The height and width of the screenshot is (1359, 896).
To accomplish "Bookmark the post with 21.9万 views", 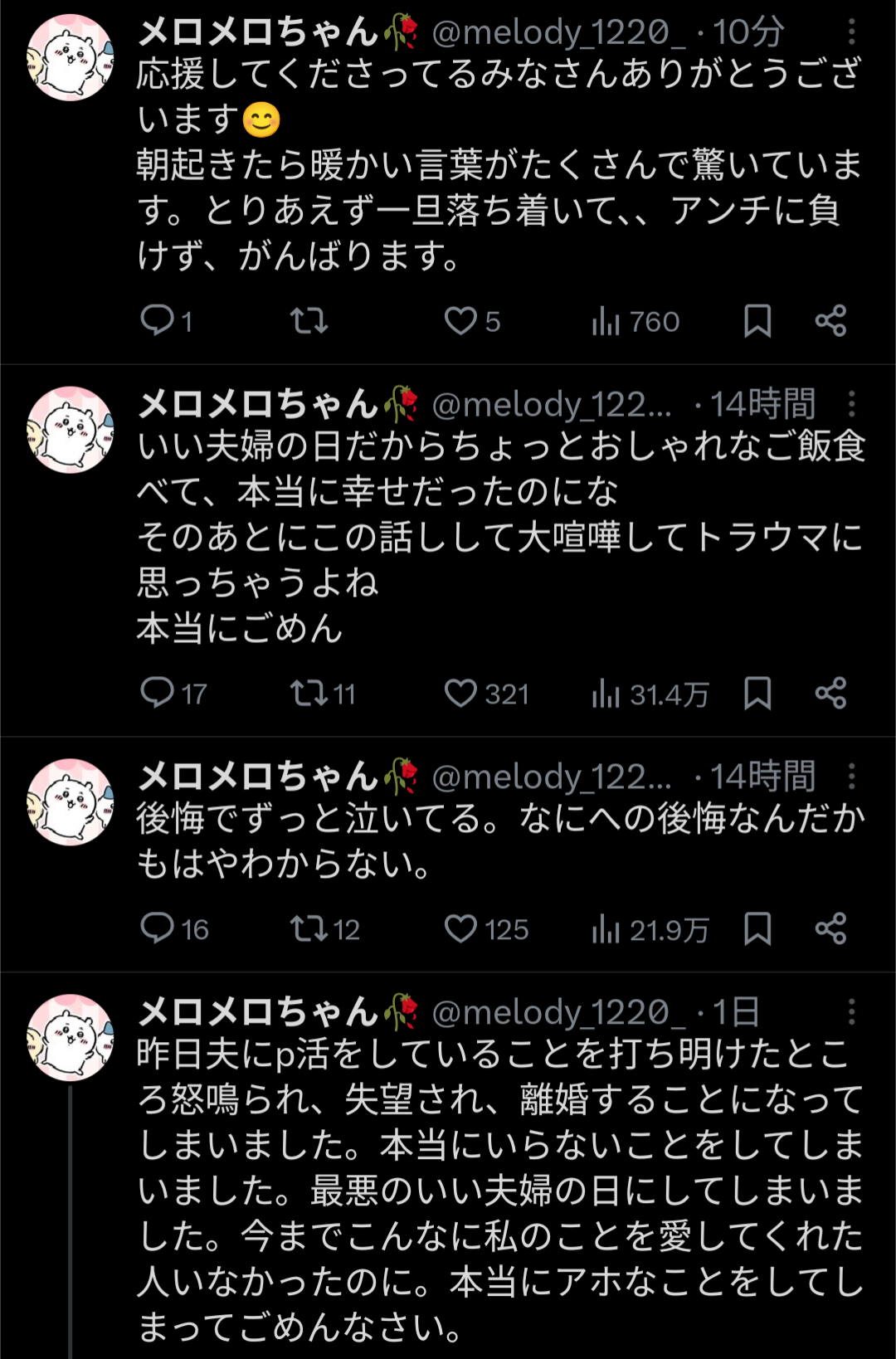I will pos(757,929).
